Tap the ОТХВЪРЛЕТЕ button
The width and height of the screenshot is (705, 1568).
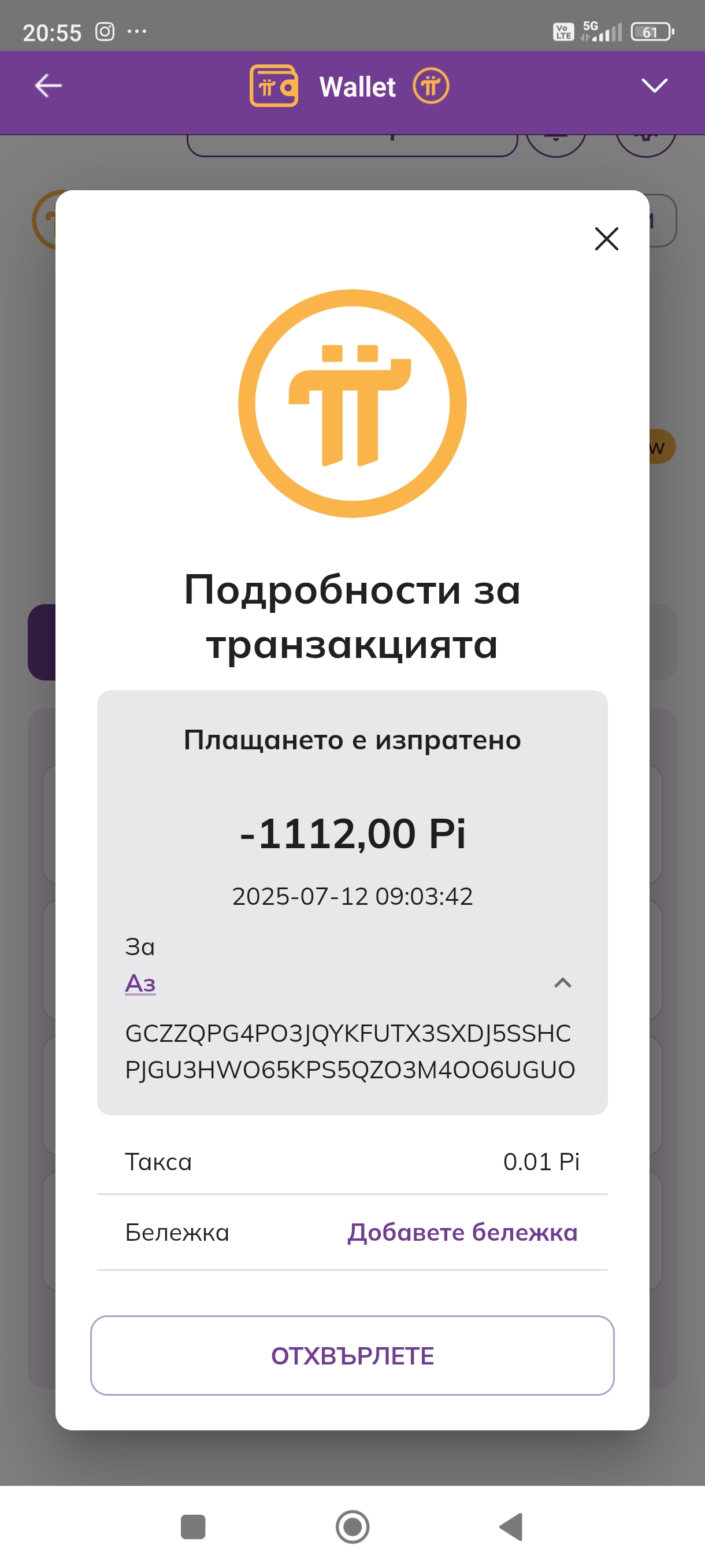tap(352, 1355)
